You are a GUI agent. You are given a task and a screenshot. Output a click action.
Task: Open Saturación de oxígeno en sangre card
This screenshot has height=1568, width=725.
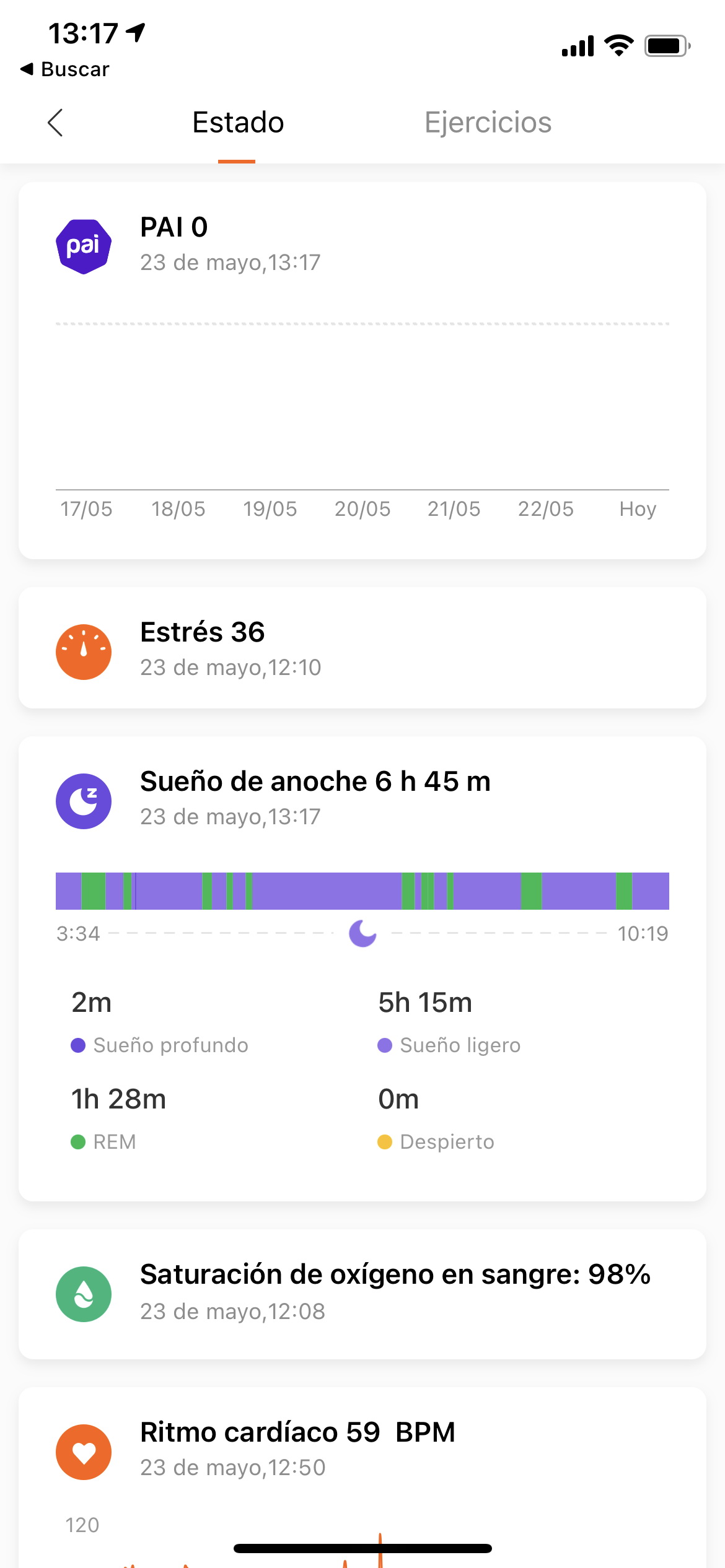click(362, 1294)
